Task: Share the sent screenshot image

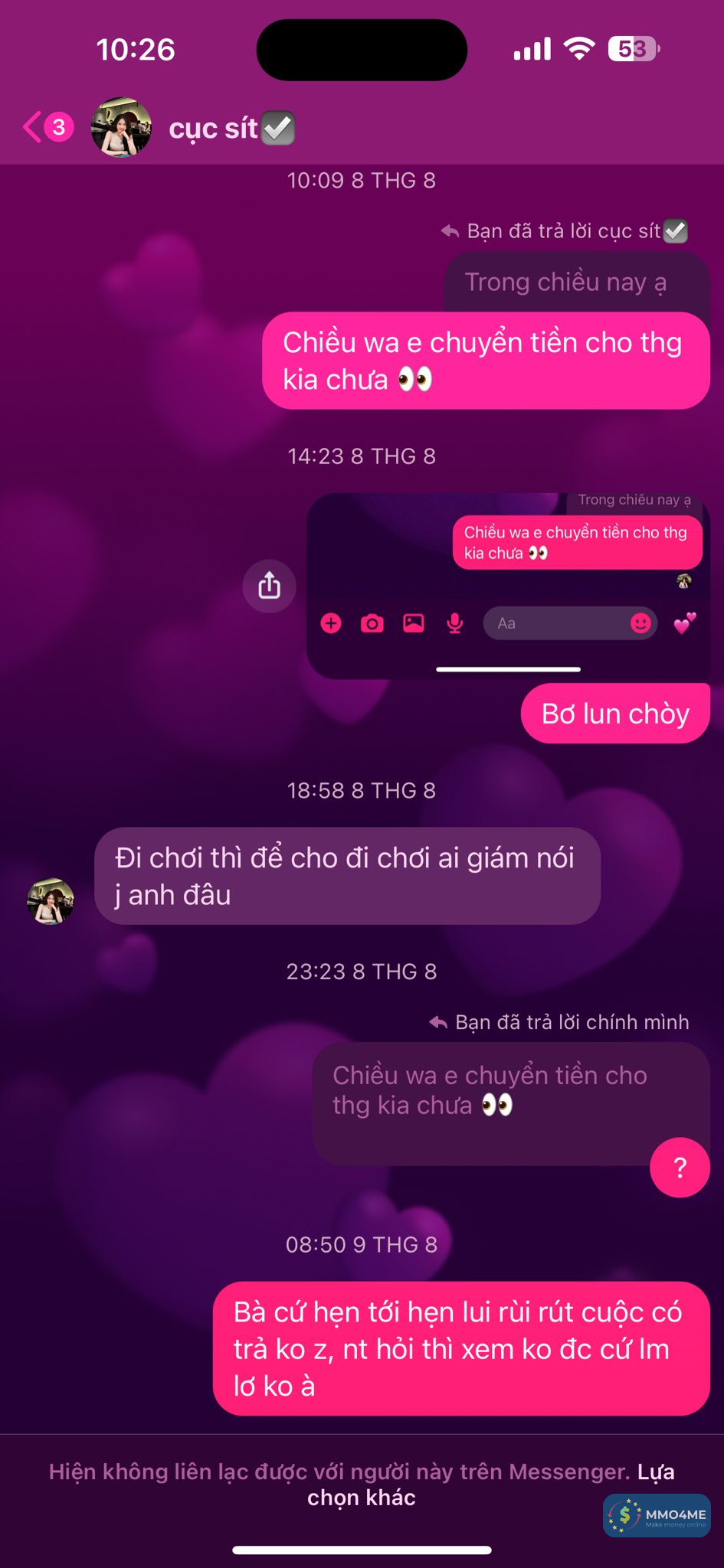Action: (269, 586)
